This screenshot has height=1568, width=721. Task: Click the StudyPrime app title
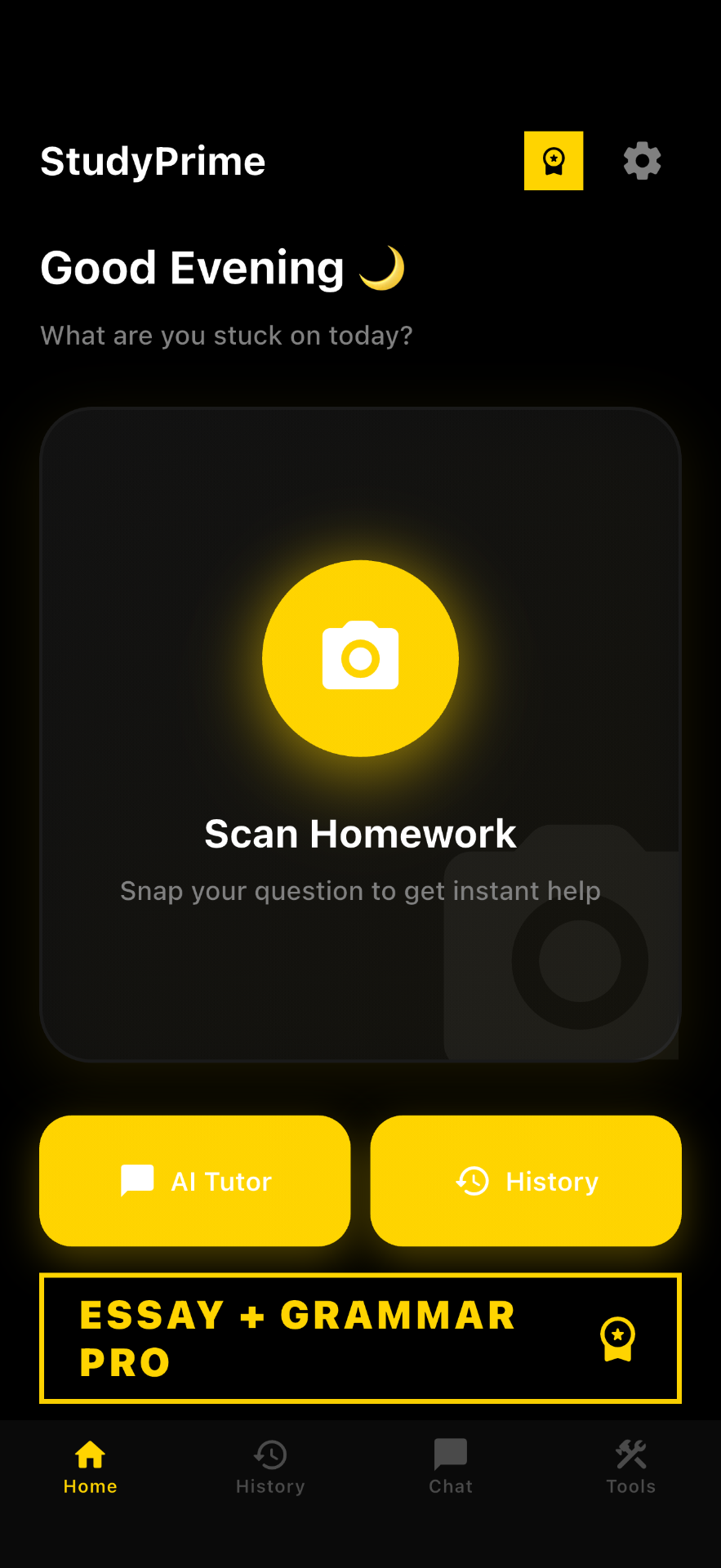153,161
